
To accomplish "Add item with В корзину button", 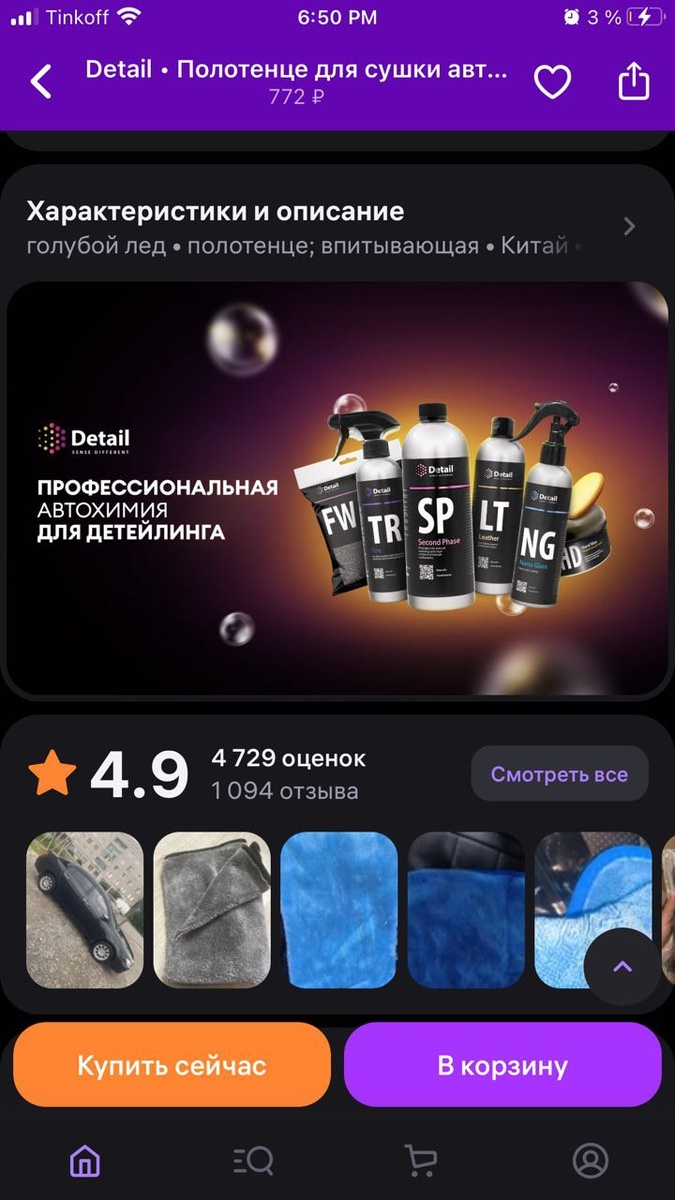I will tap(503, 1065).
